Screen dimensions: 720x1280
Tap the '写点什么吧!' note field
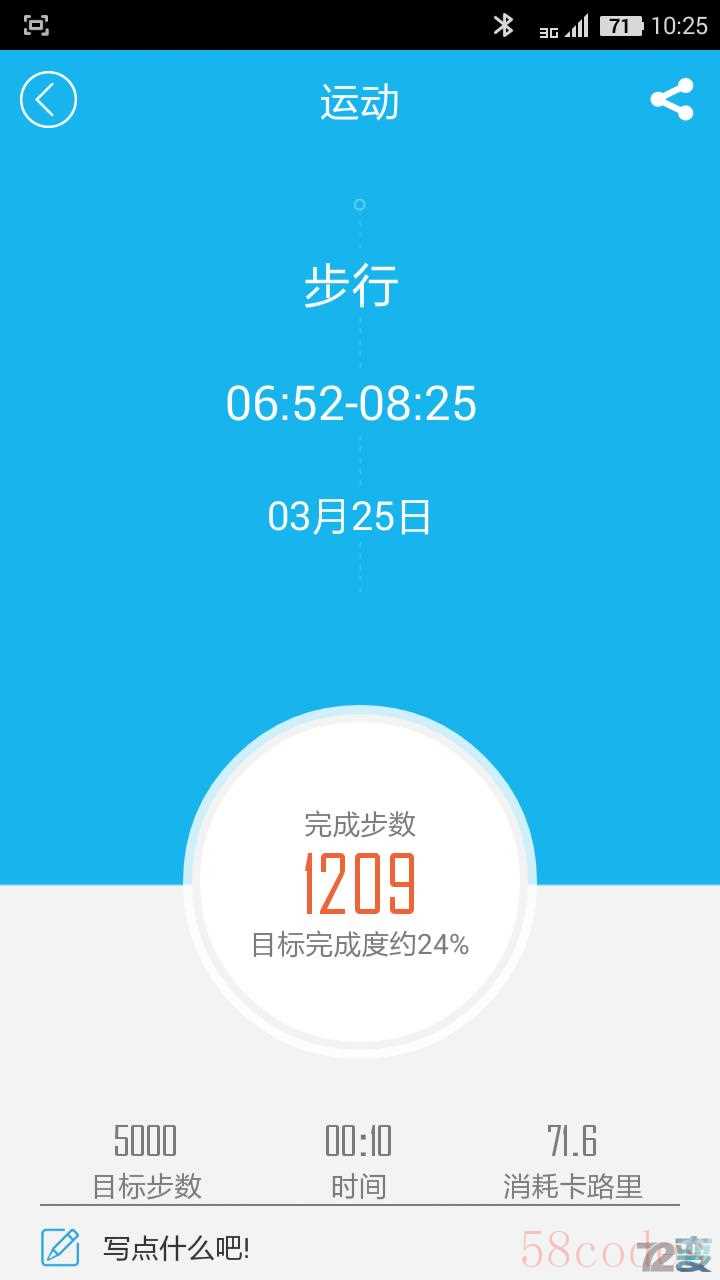pyautogui.click(x=176, y=1247)
